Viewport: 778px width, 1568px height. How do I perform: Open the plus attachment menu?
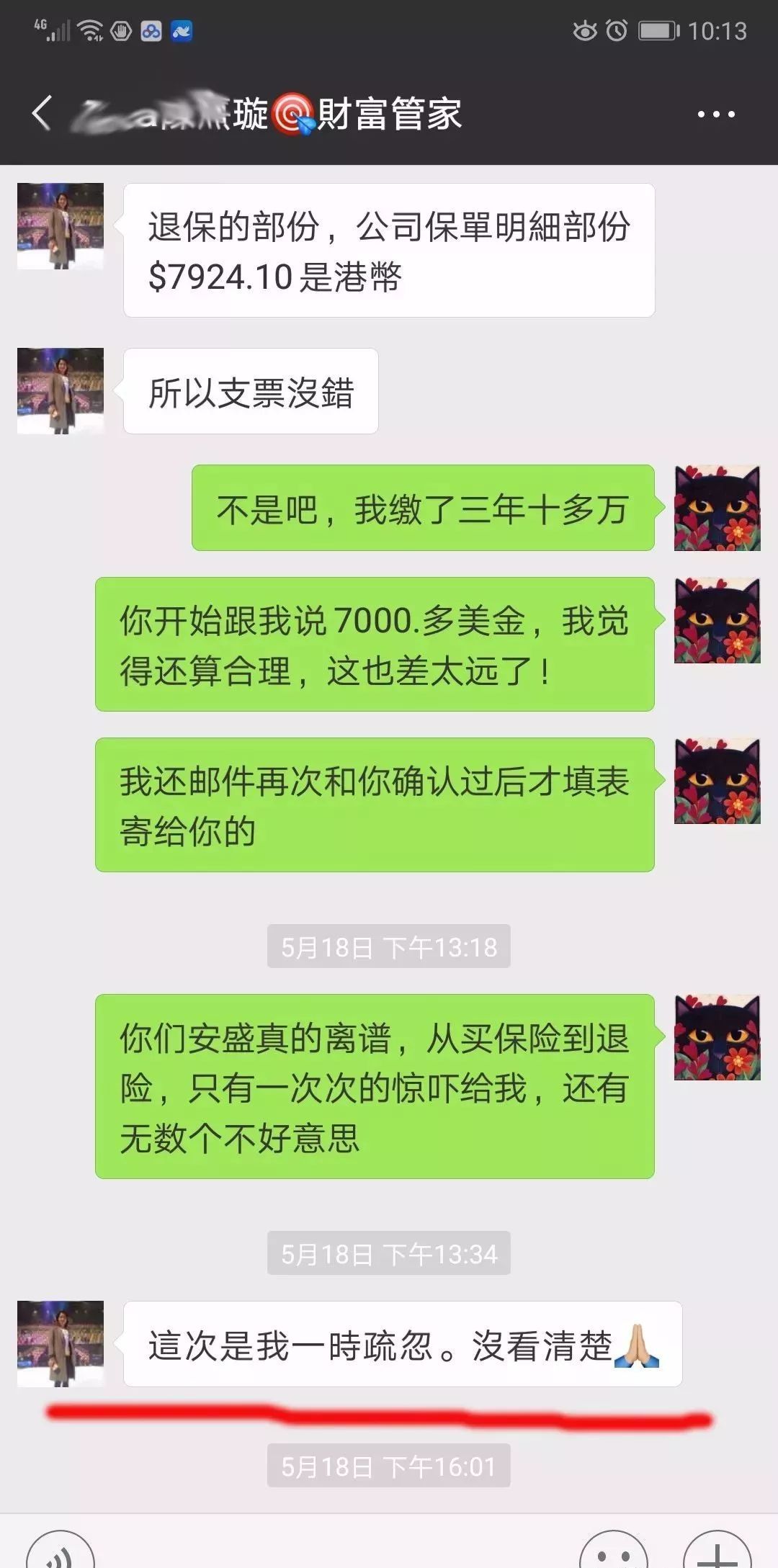coord(717,1549)
